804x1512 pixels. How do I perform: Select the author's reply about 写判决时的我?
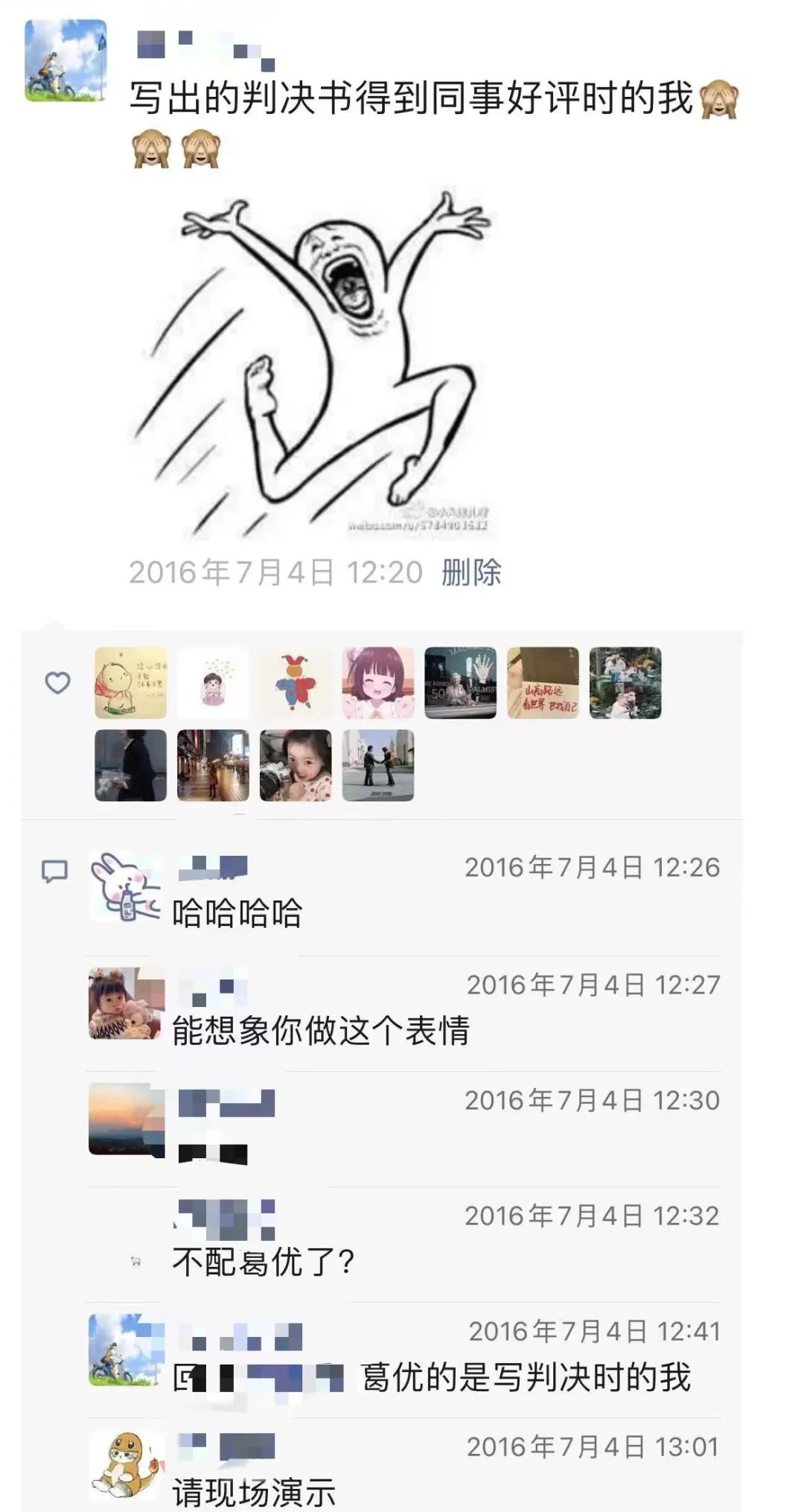coord(525,1377)
